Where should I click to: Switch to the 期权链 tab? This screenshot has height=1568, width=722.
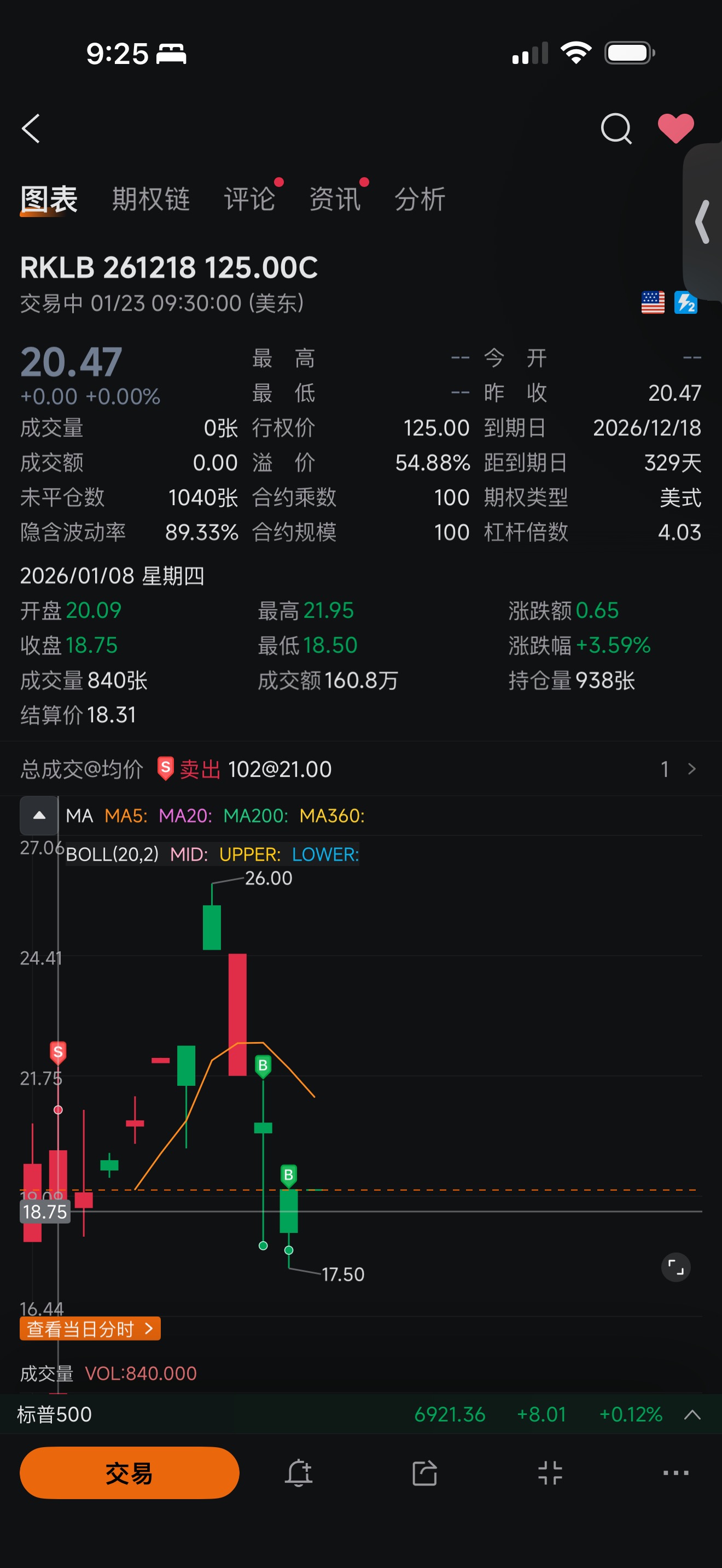[x=151, y=199]
